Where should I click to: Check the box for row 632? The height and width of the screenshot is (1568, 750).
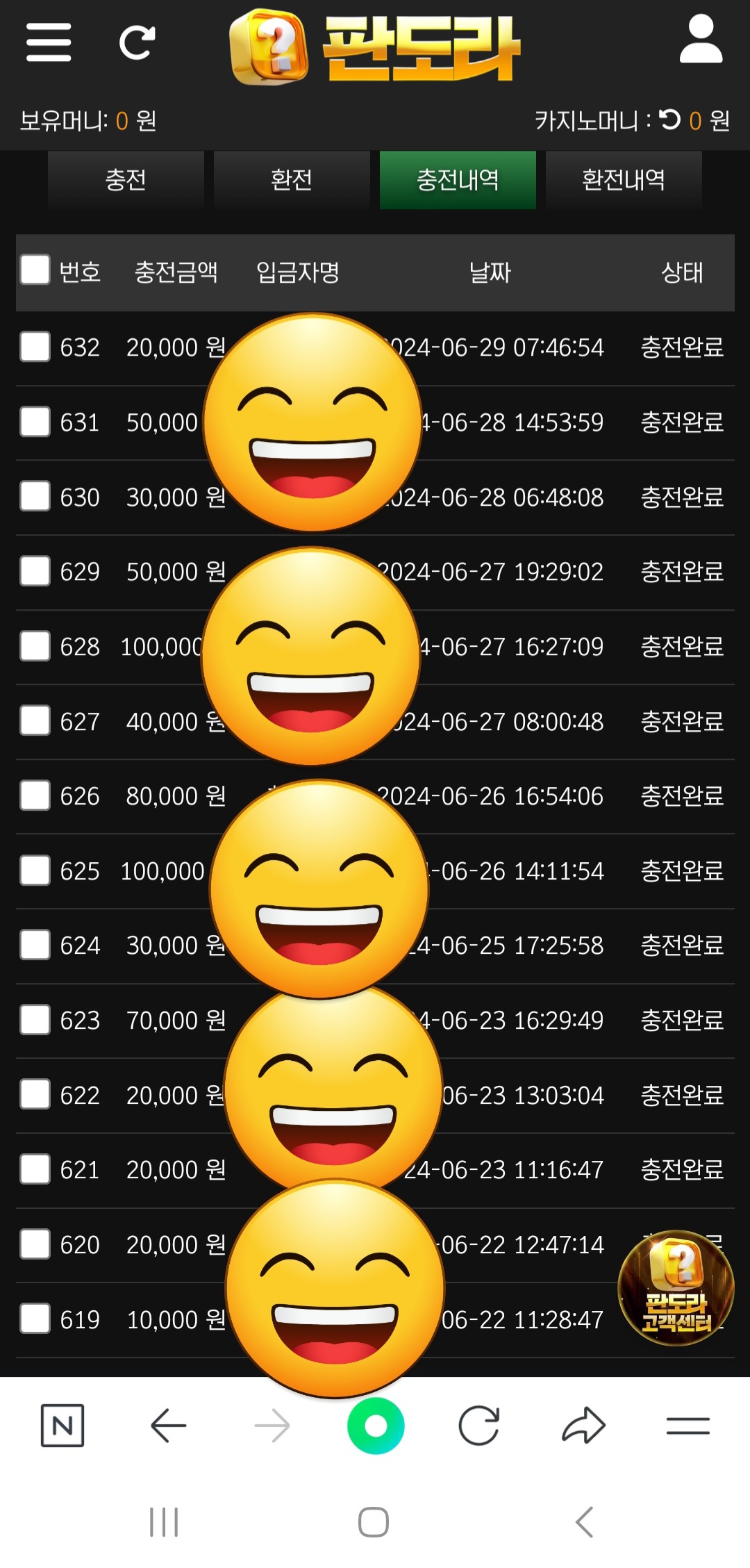[x=35, y=347]
